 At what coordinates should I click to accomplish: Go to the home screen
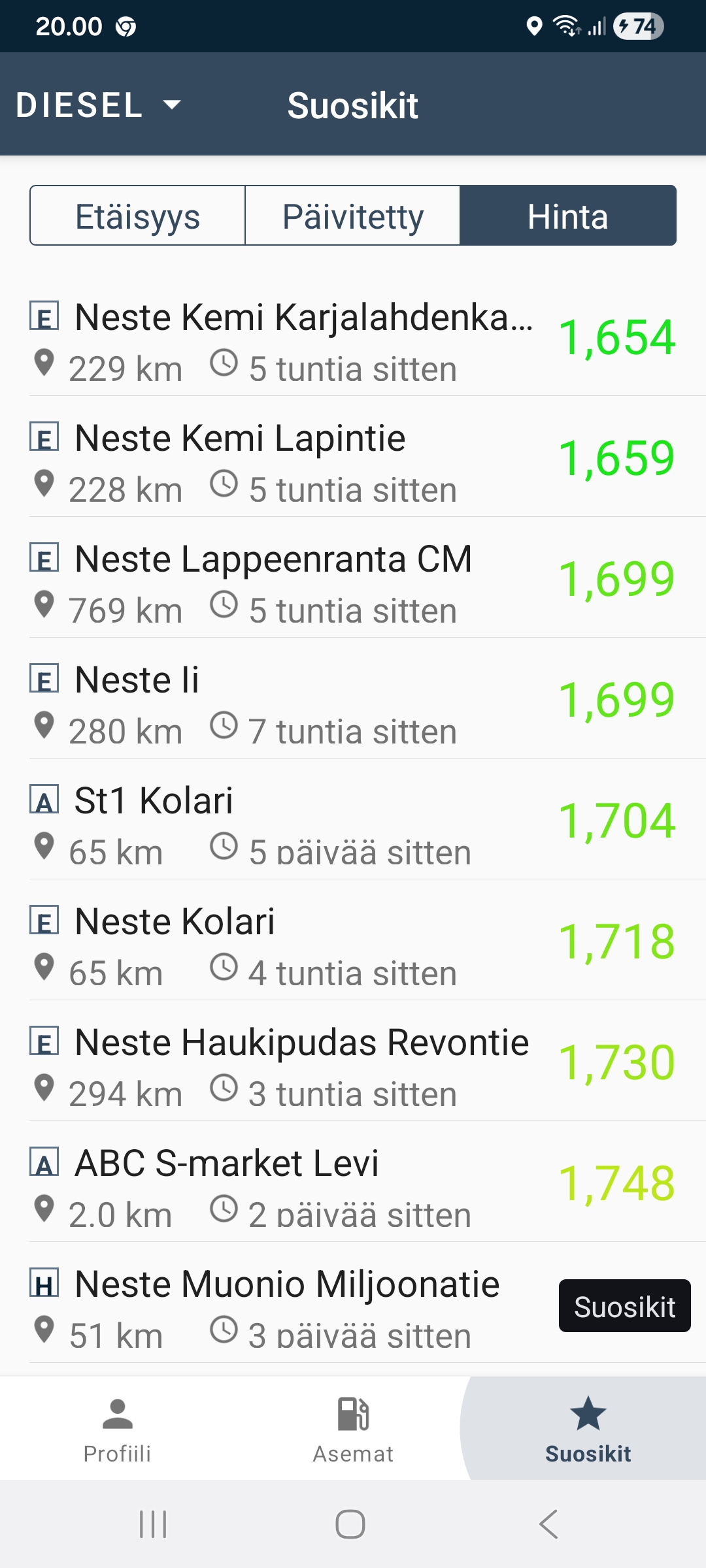(350, 1524)
